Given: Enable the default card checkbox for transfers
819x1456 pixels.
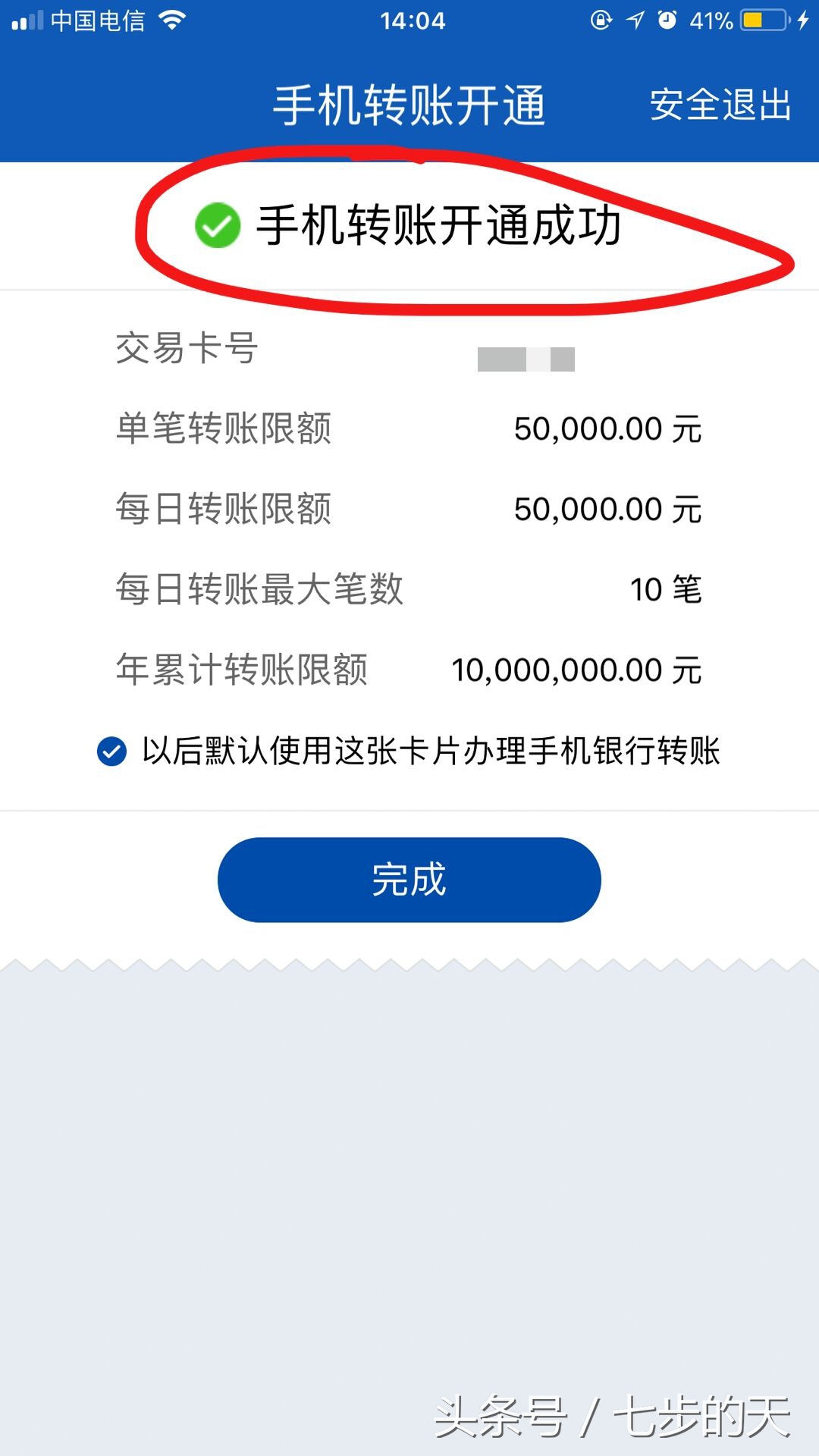Looking at the screenshot, I should tap(111, 752).
